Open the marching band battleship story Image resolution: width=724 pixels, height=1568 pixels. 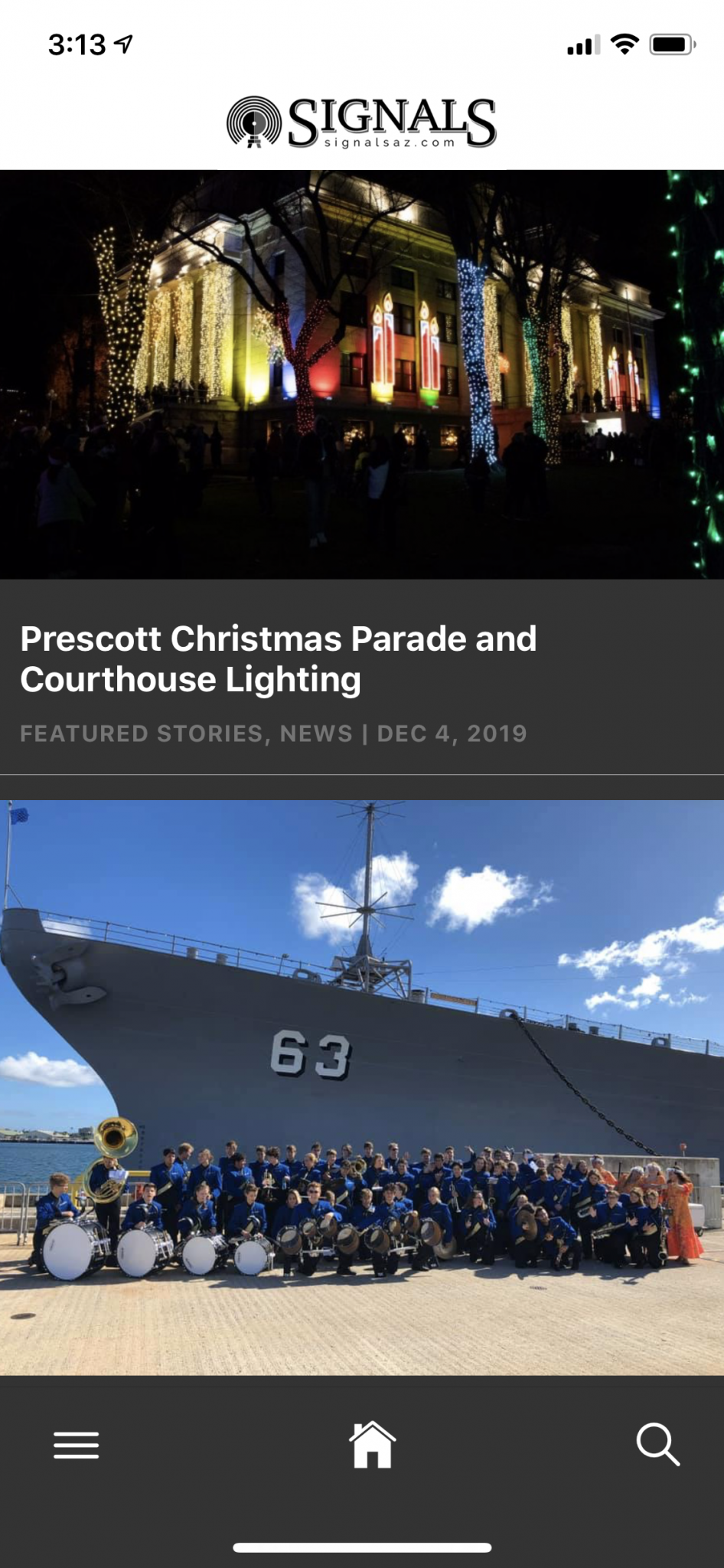(362, 1088)
